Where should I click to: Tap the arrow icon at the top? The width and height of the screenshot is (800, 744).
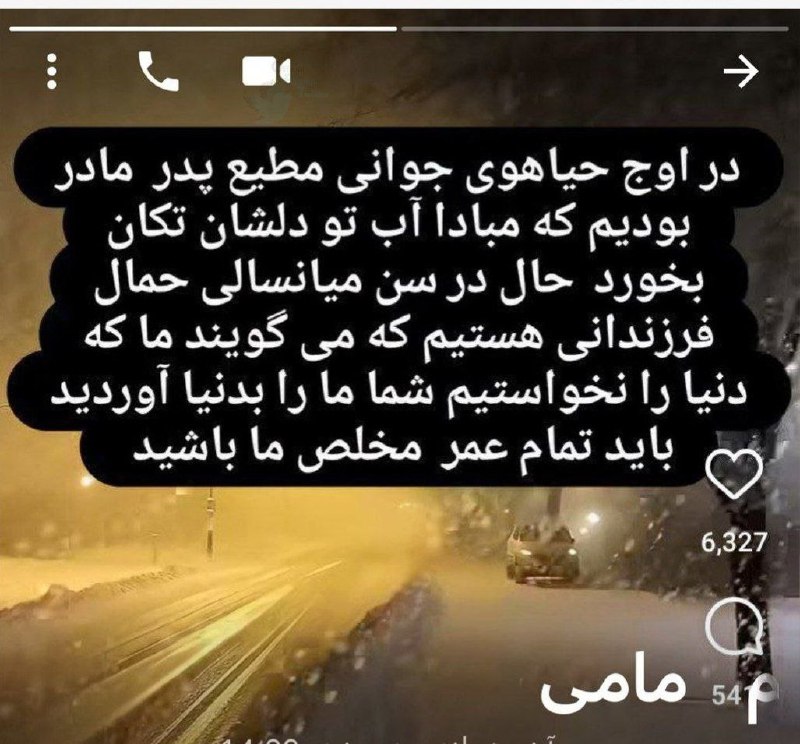[740, 73]
